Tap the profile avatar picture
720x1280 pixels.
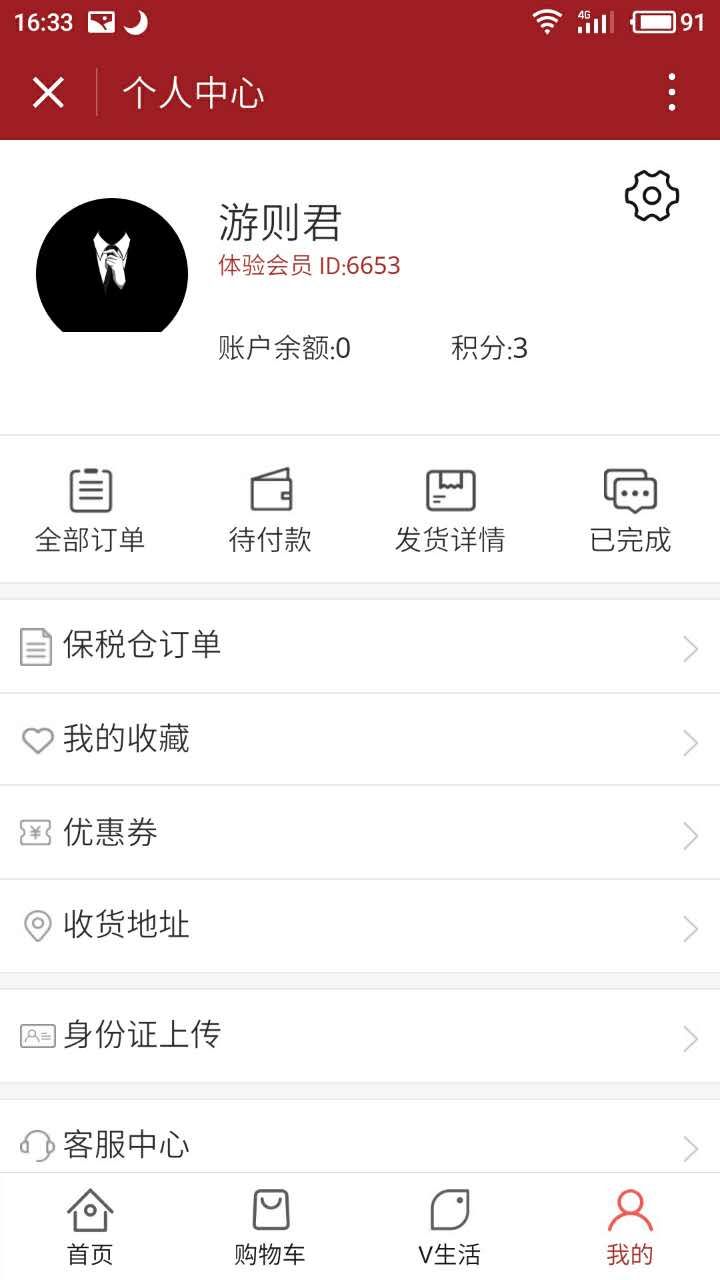[x=112, y=266]
